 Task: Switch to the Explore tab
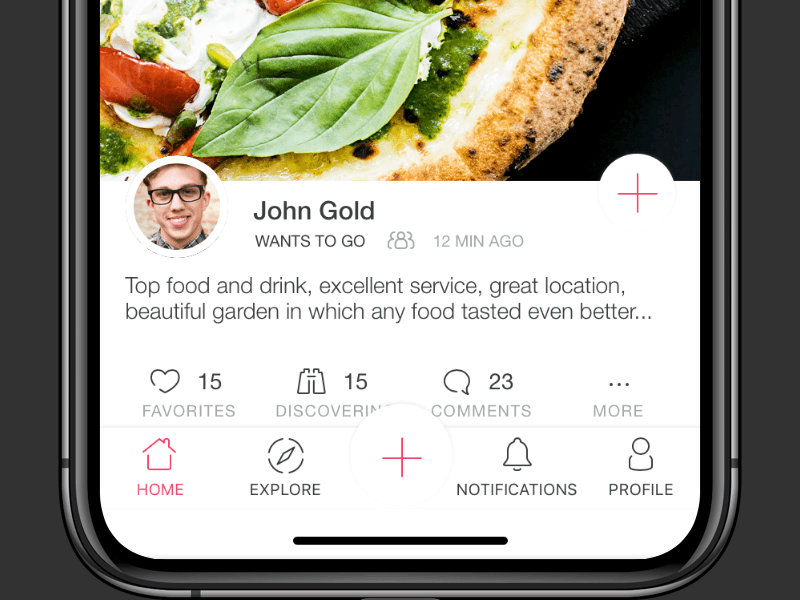[285, 467]
